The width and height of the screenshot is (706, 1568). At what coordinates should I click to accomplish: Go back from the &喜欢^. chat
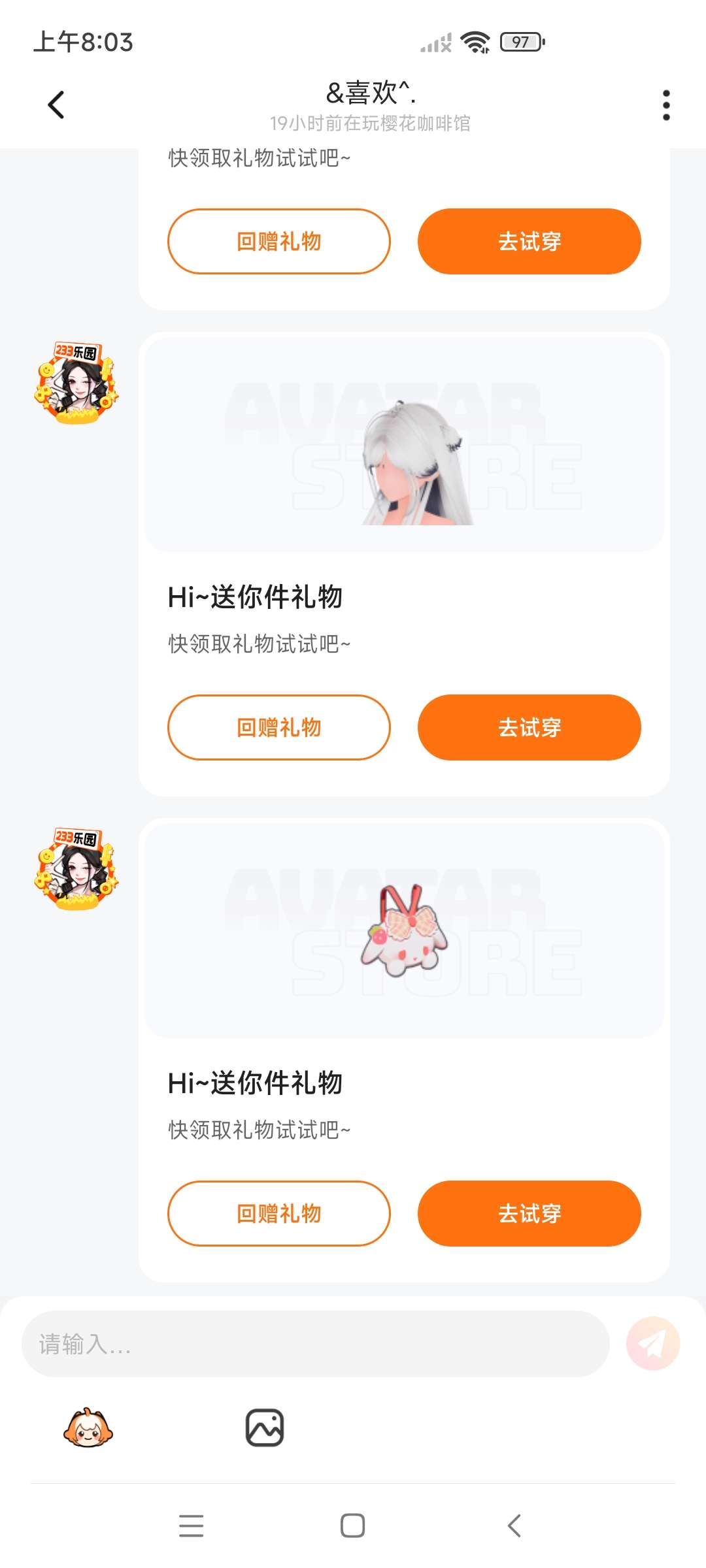coord(56,105)
